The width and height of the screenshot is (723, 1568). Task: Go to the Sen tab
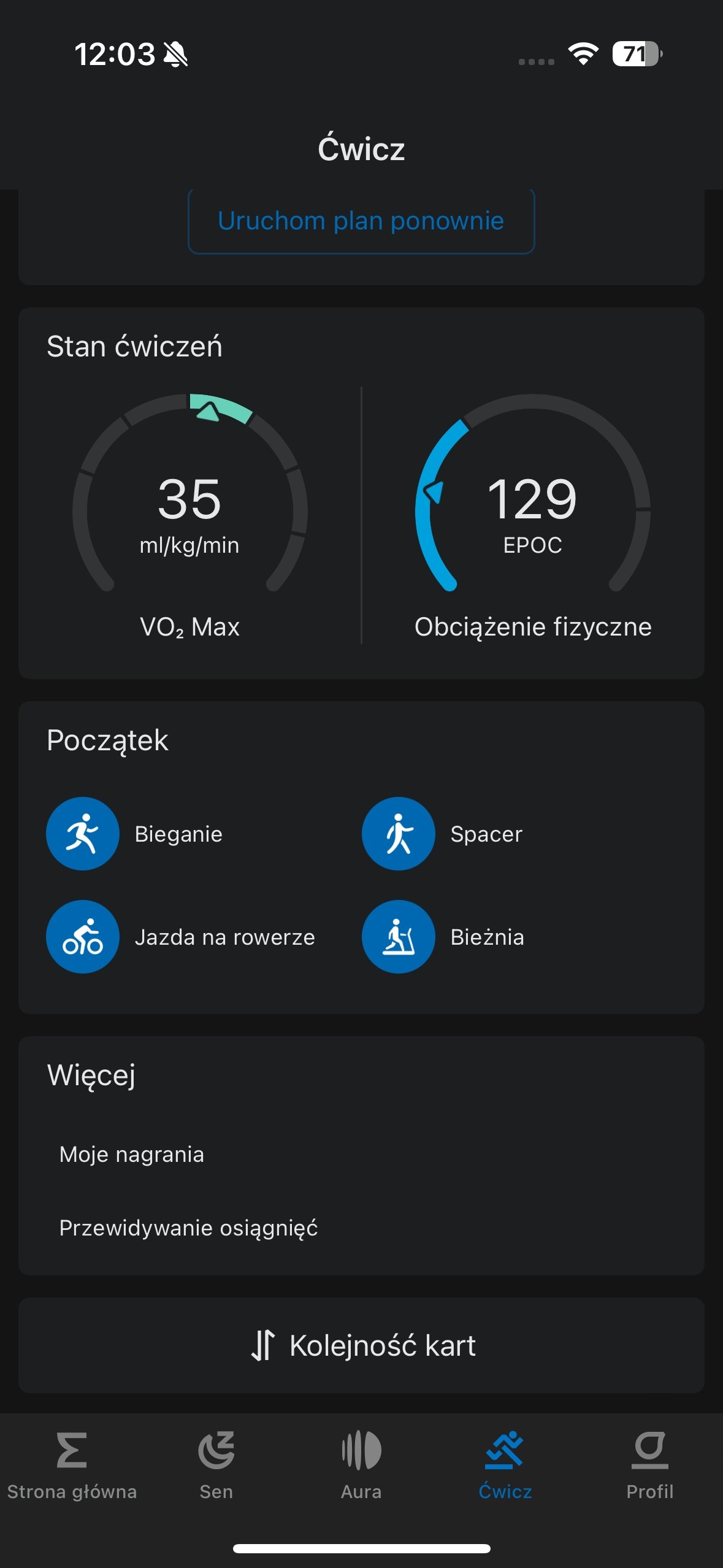(216, 1465)
